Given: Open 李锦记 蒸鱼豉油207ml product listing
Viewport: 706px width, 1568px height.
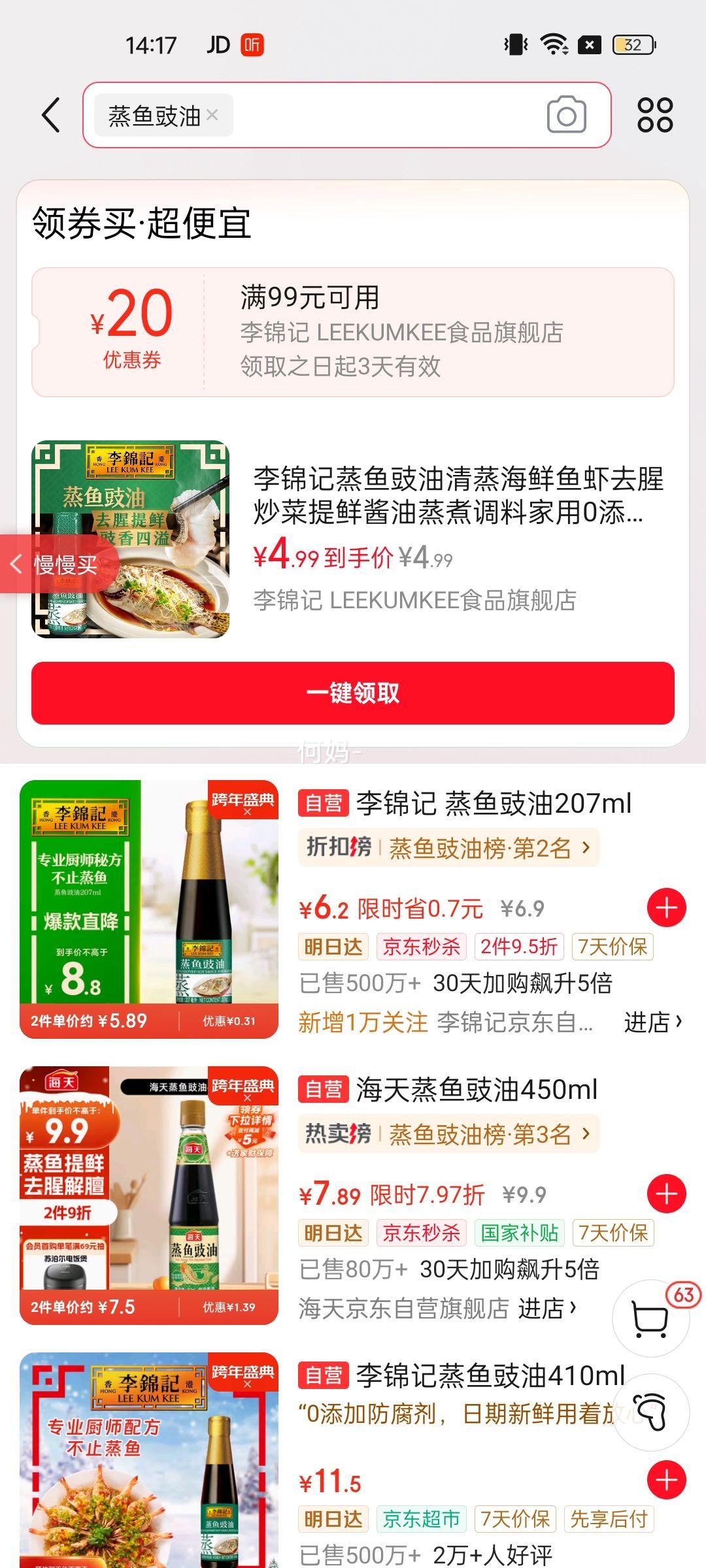Looking at the screenshot, I should pyautogui.click(x=494, y=804).
